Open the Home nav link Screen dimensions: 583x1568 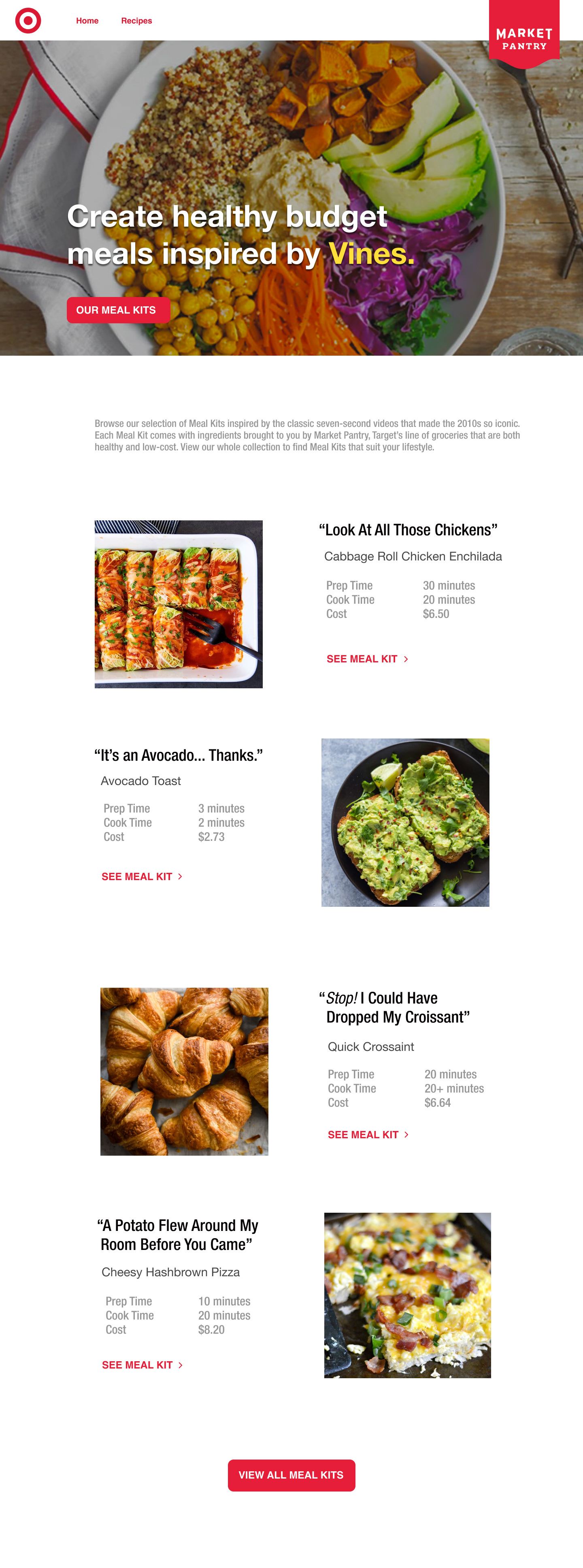(x=87, y=21)
